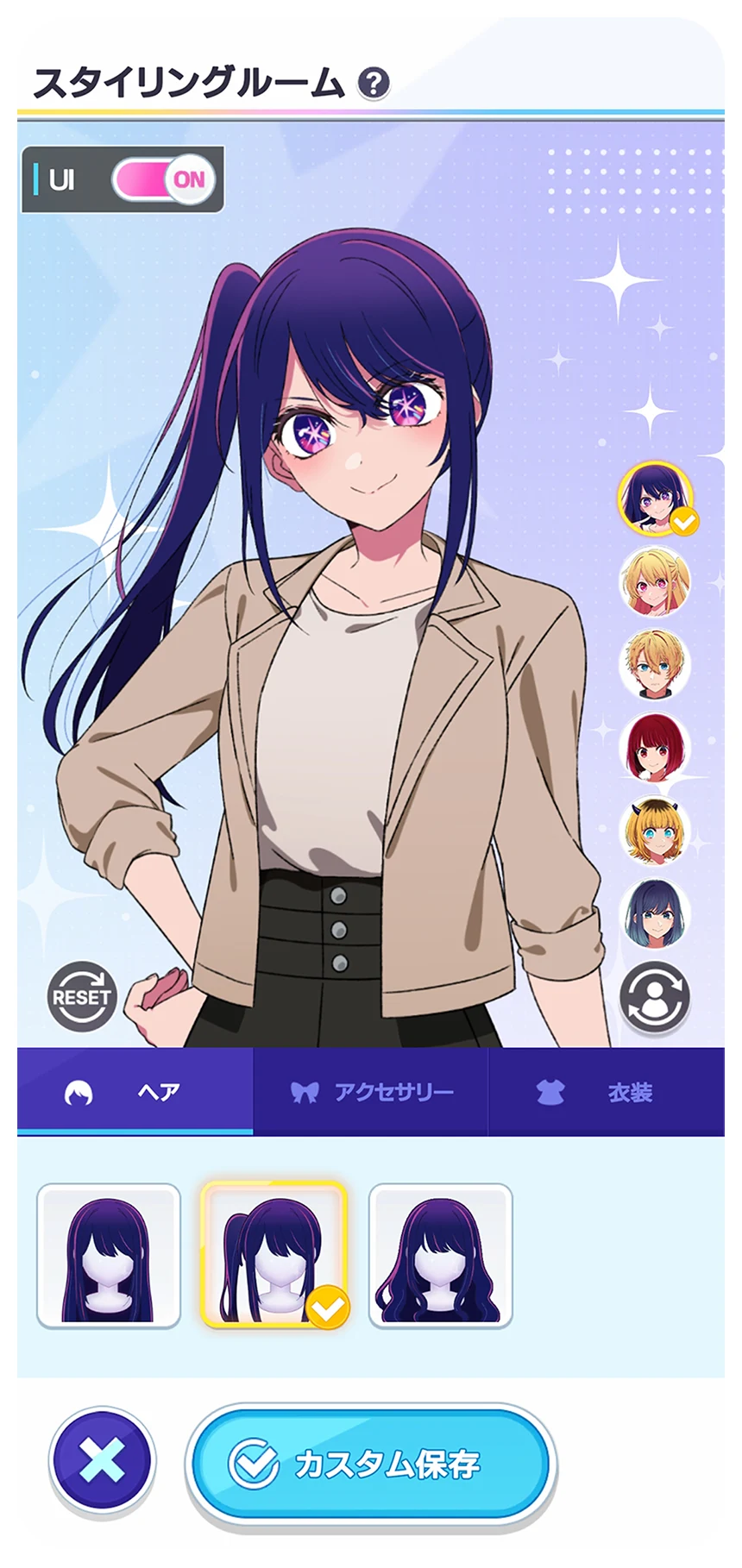This screenshot has width=742, height=1568.
Task: Choose the long straight hairstyle
Action: 109,1256
